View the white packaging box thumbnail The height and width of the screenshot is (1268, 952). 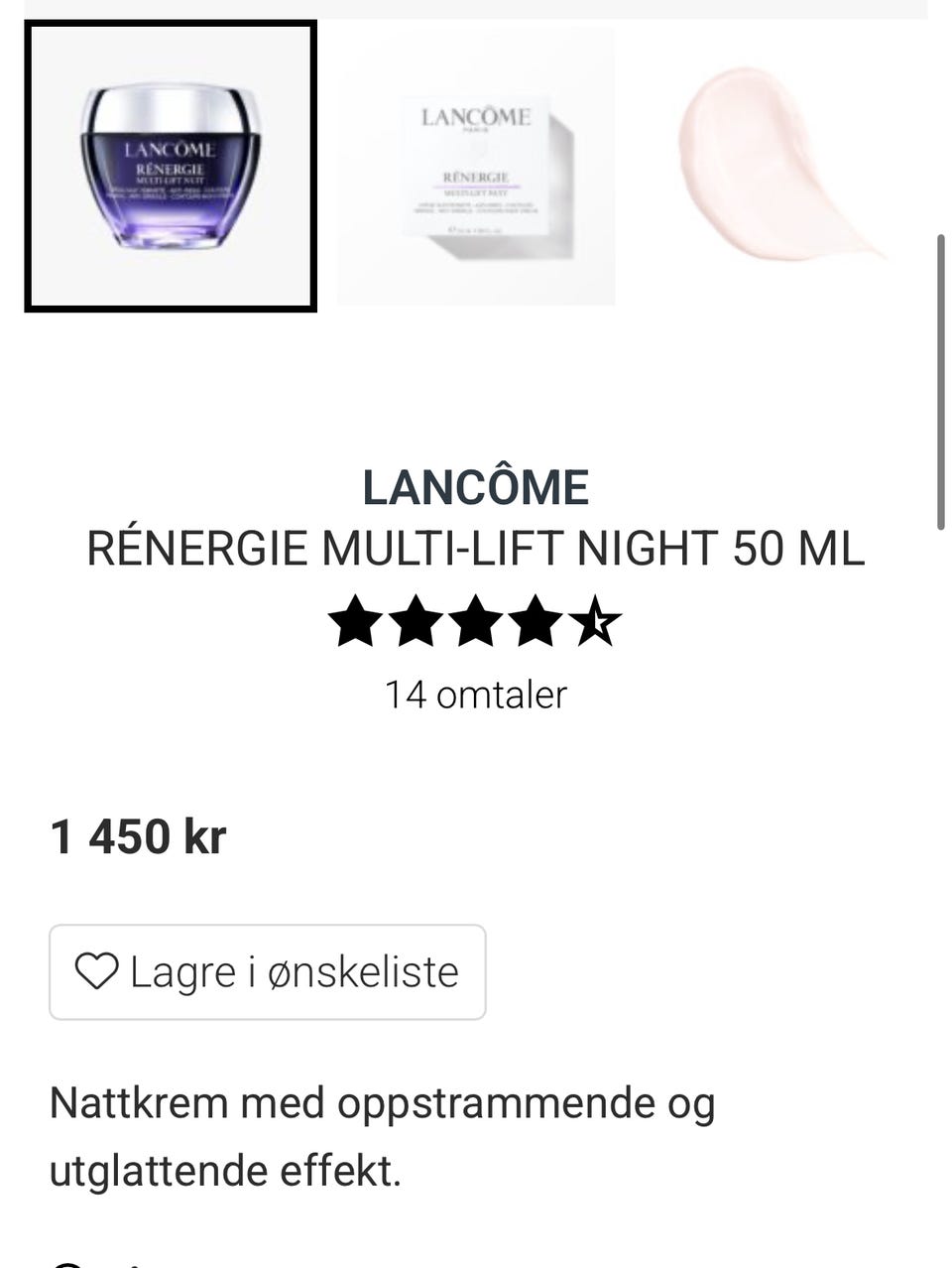(476, 167)
